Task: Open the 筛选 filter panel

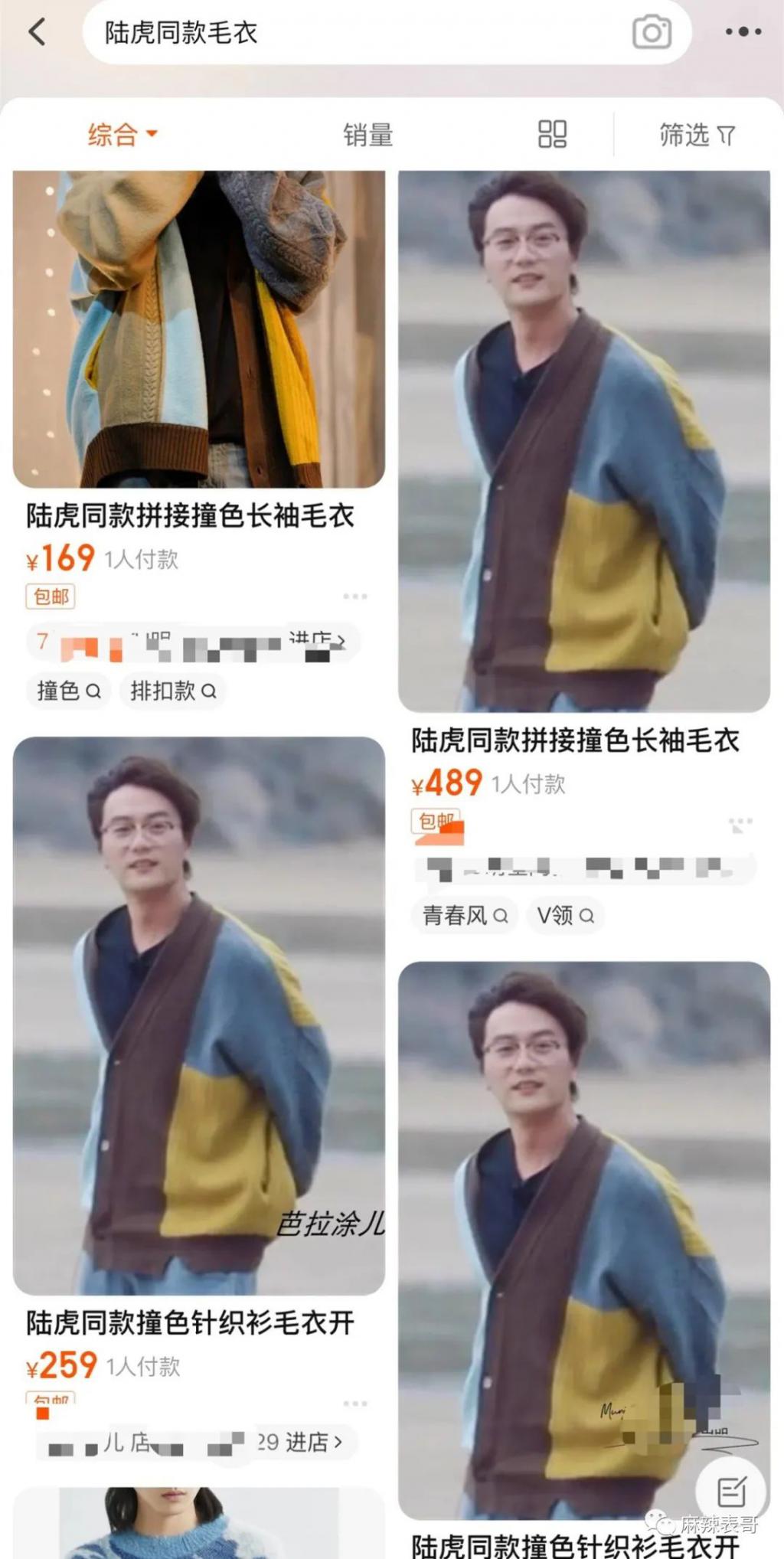Action: coord(697,135)
